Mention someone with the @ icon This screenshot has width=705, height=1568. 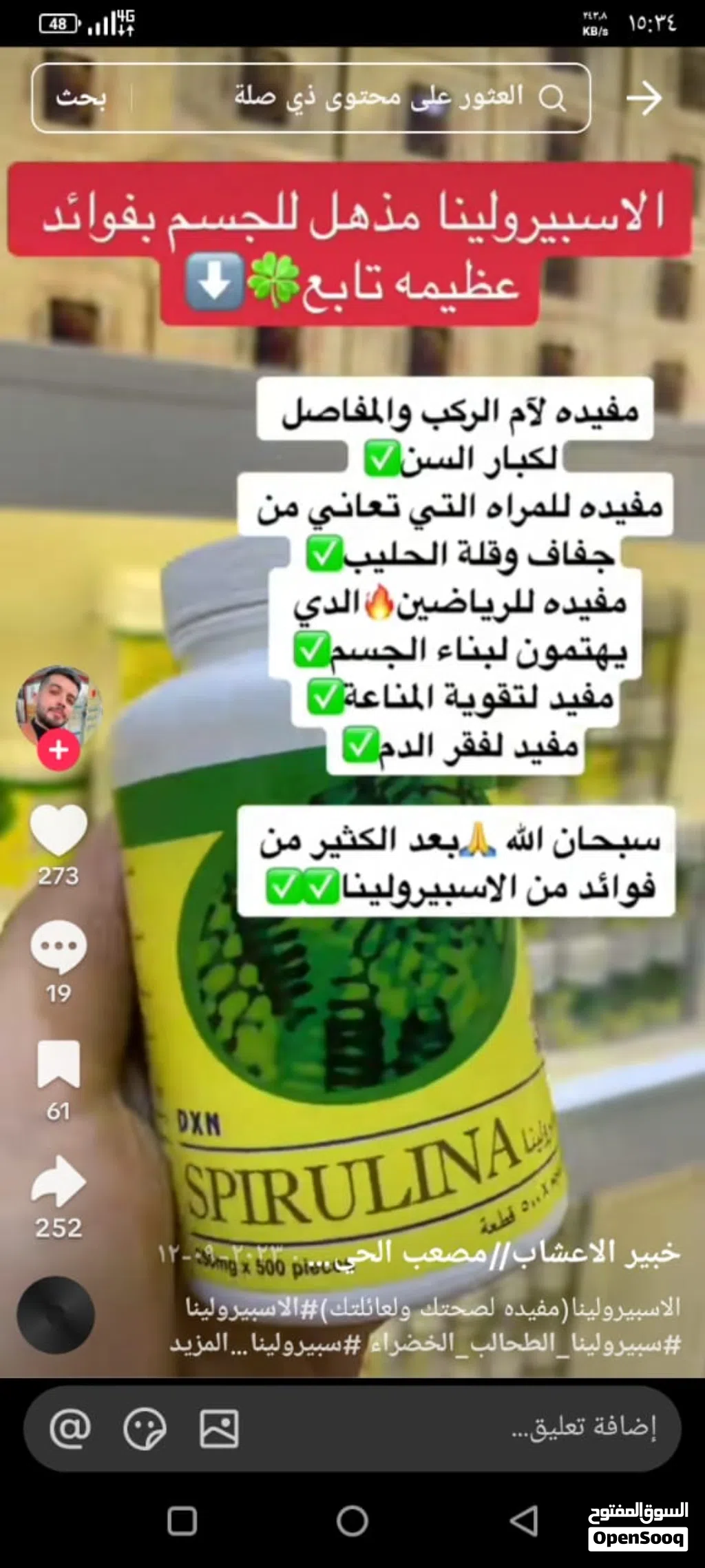[70, 1428]
